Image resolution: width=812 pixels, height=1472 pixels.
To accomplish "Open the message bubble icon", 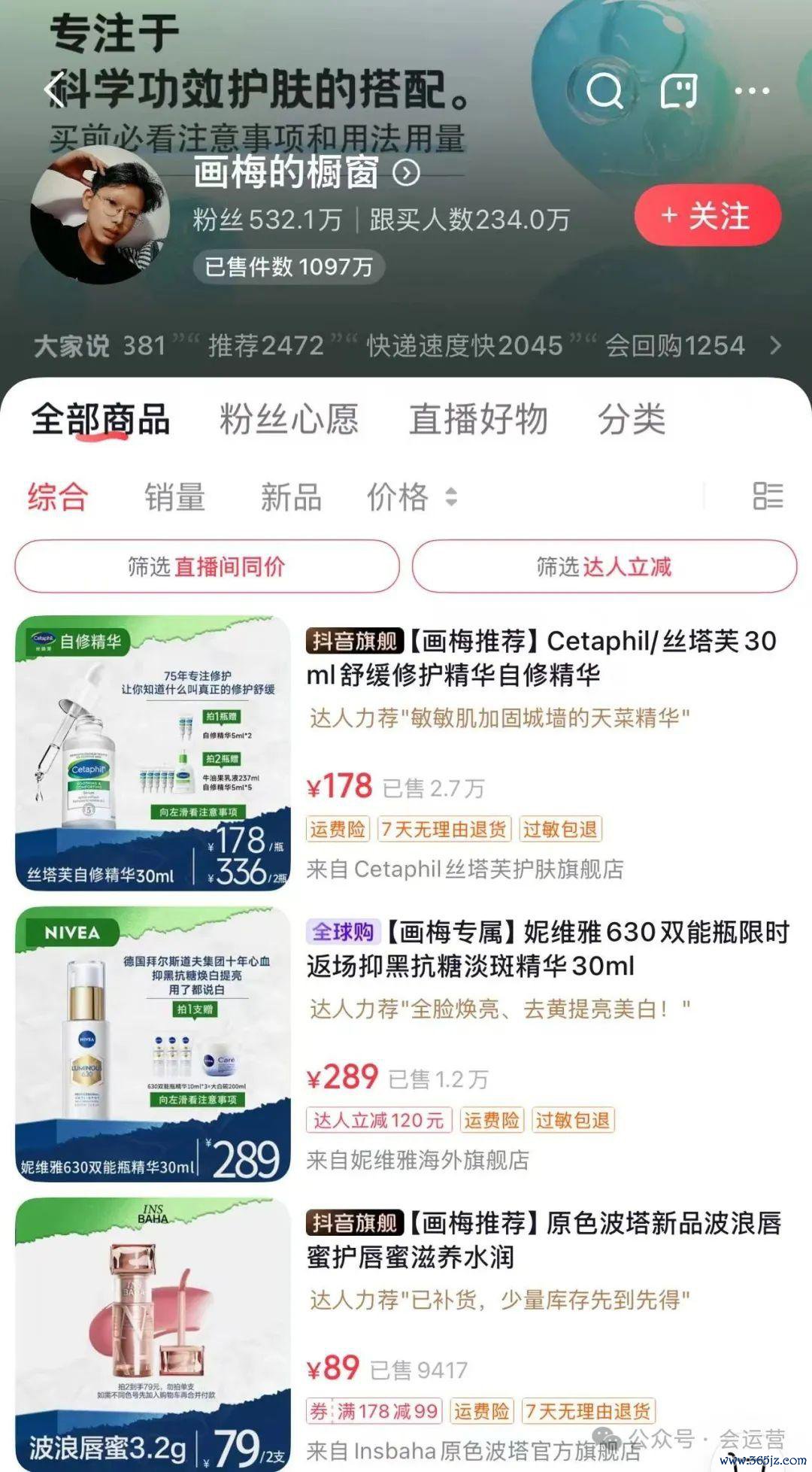I will [x=678, y=91].
